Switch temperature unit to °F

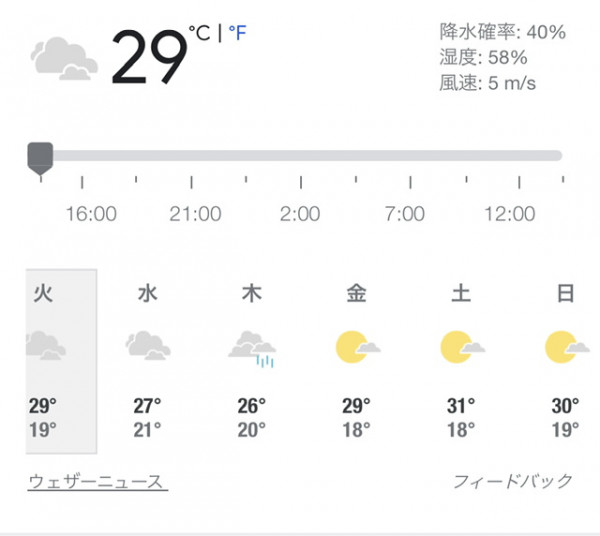(x=237, y=34)
